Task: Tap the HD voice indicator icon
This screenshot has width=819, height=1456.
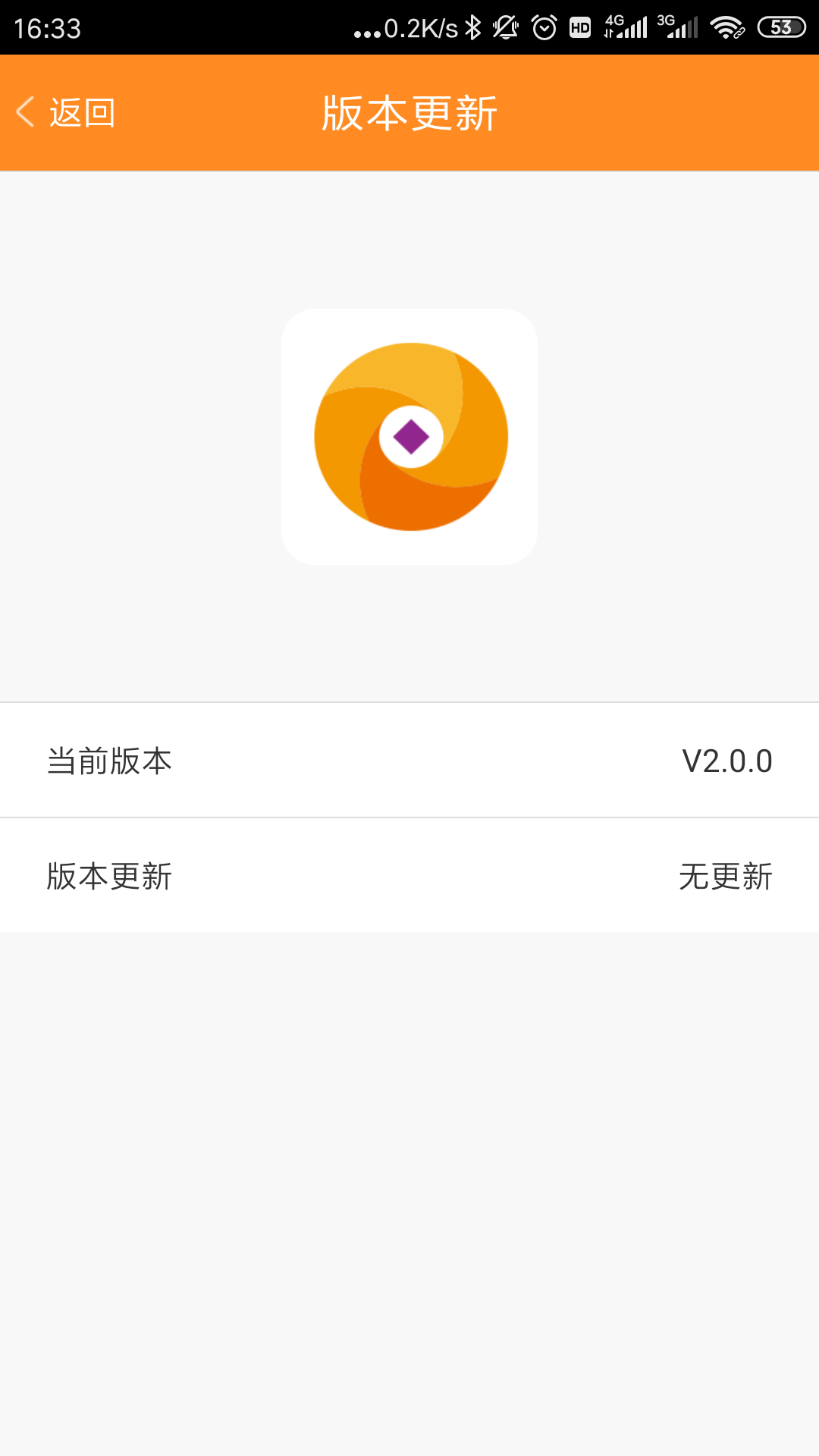Action: click(580, 27)
